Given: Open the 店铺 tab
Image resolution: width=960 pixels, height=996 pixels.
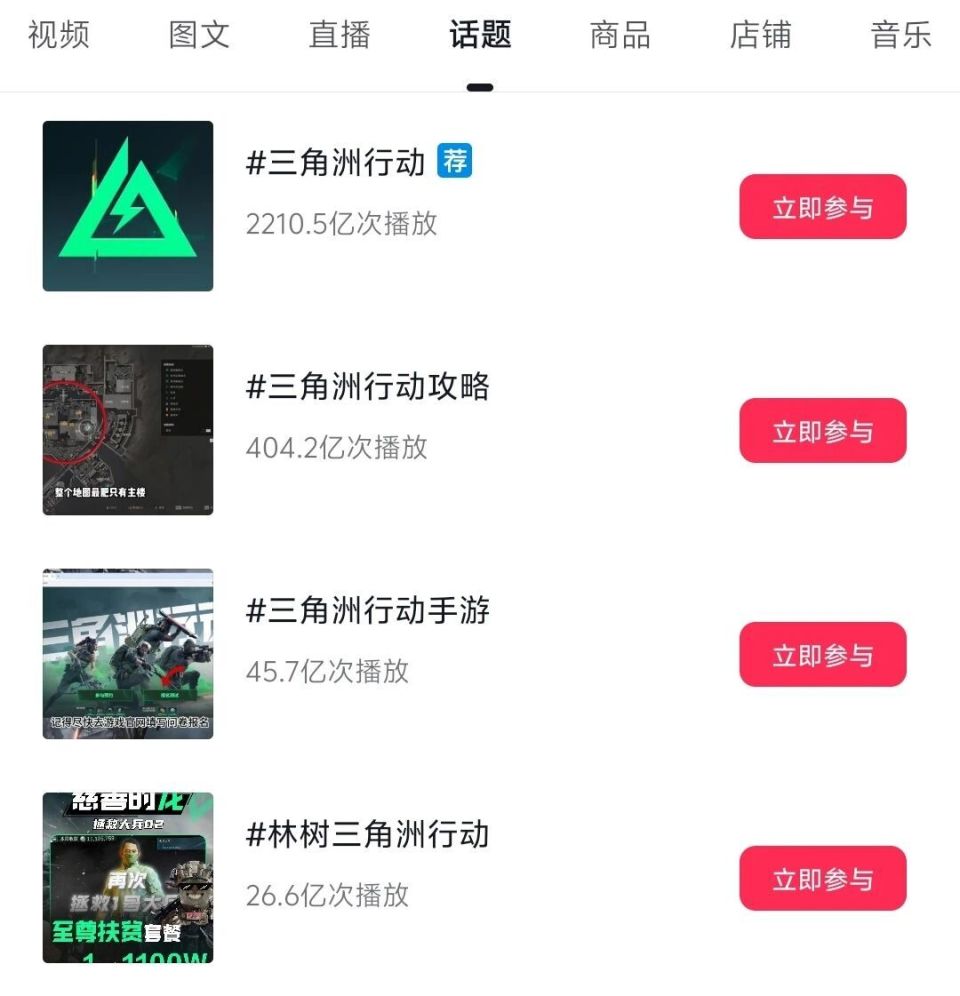Looking at the screenshot, I should click(760, 33).
